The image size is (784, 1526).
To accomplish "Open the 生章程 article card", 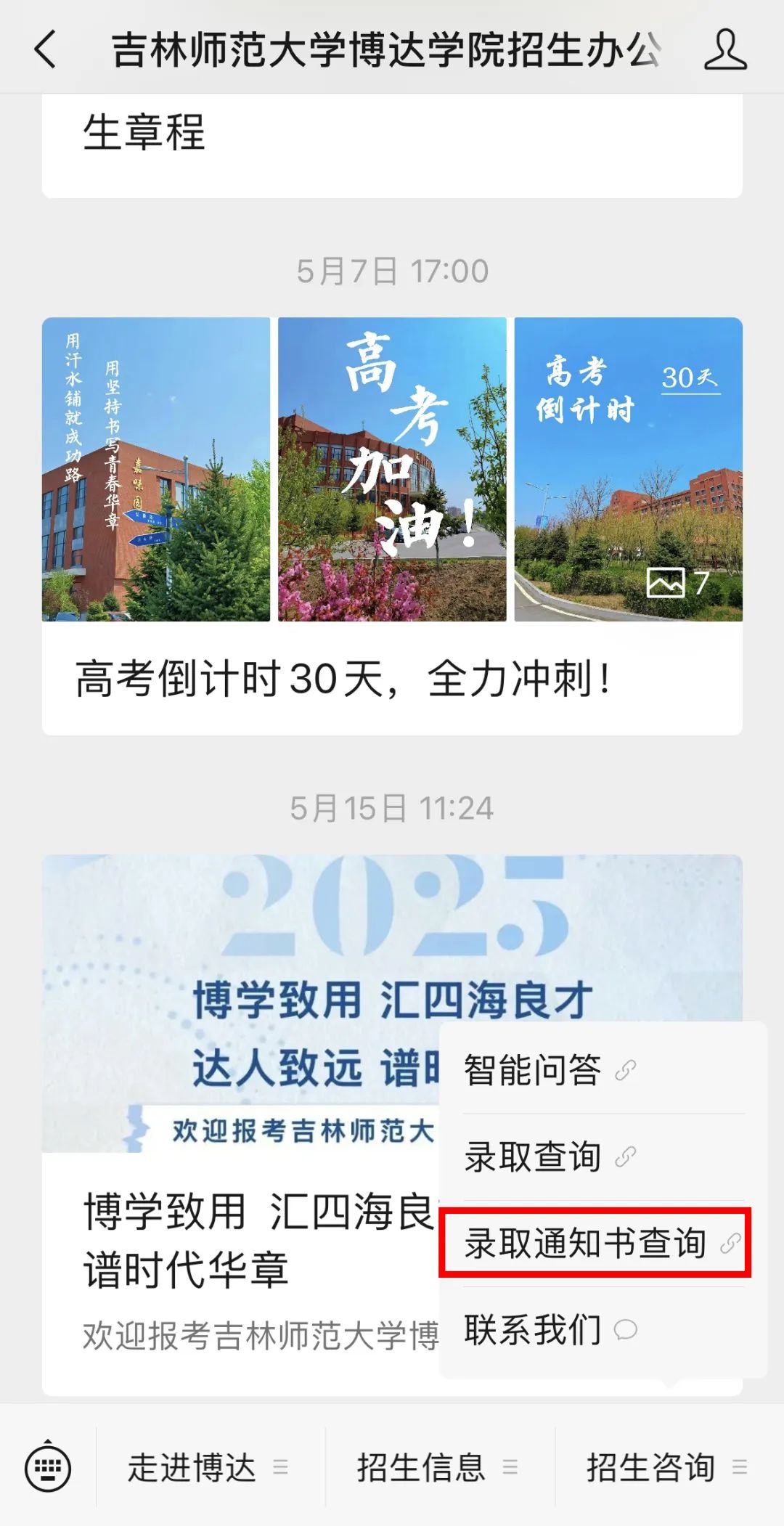I will click(392, 145).
